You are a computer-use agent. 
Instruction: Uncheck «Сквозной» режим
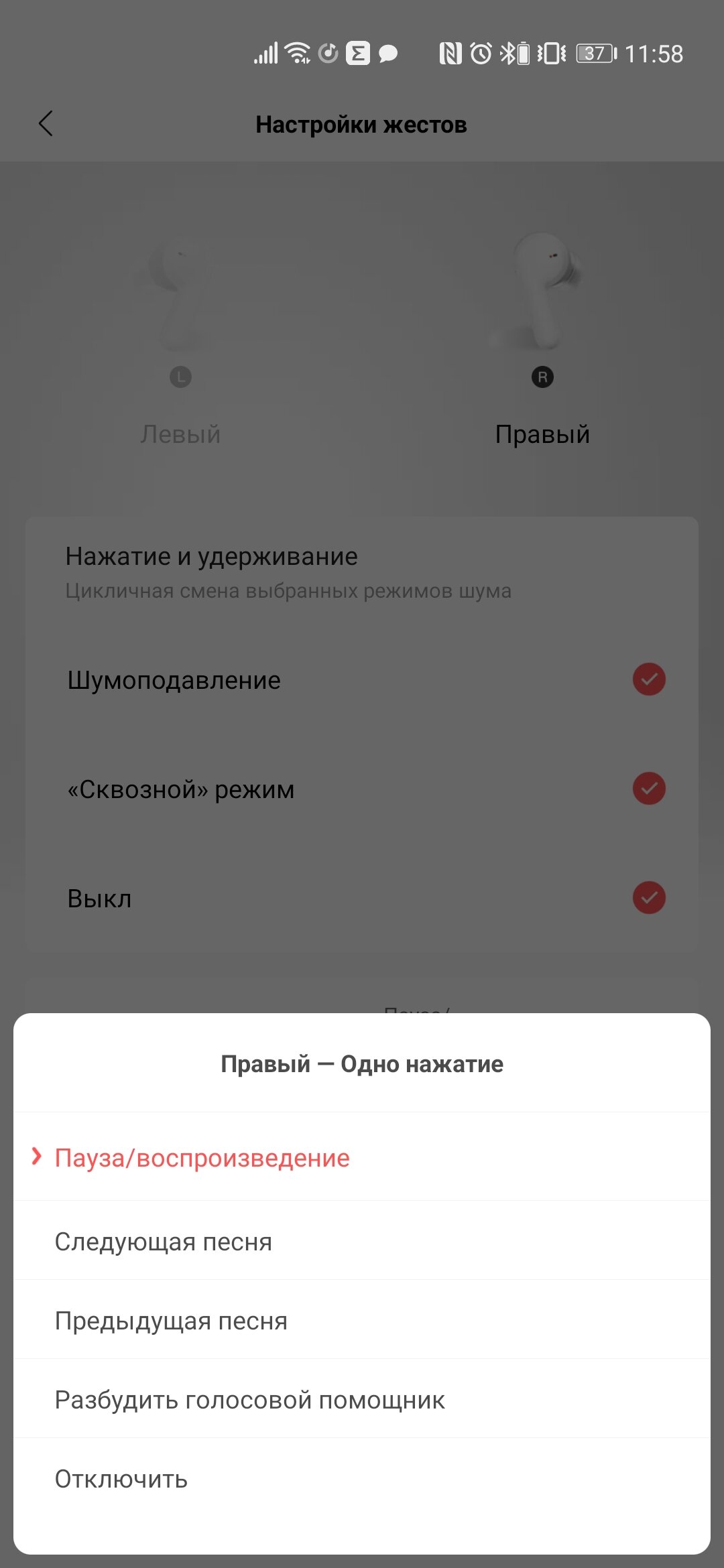(x=649, y=789)
